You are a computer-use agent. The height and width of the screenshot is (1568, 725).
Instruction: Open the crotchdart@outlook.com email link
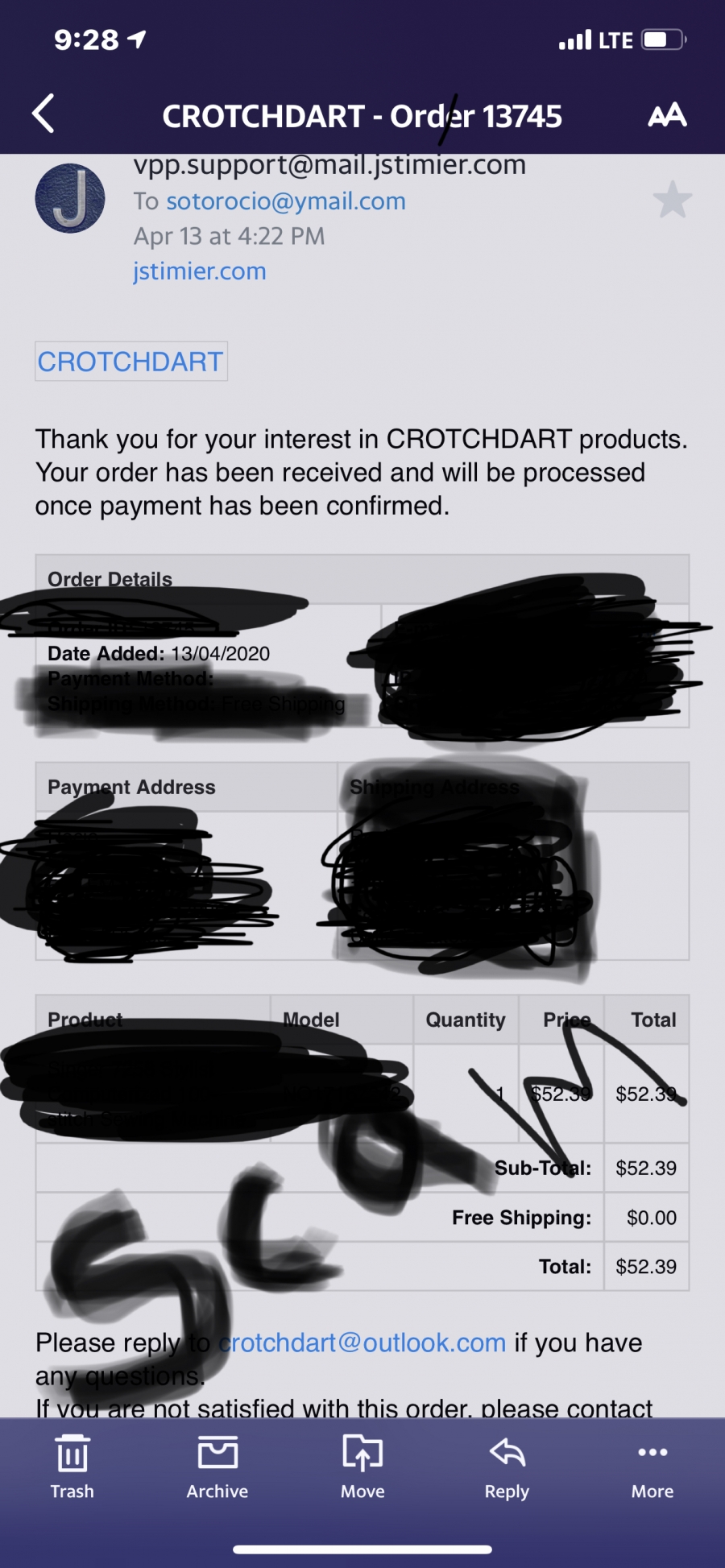click(x=362, y=1343)
